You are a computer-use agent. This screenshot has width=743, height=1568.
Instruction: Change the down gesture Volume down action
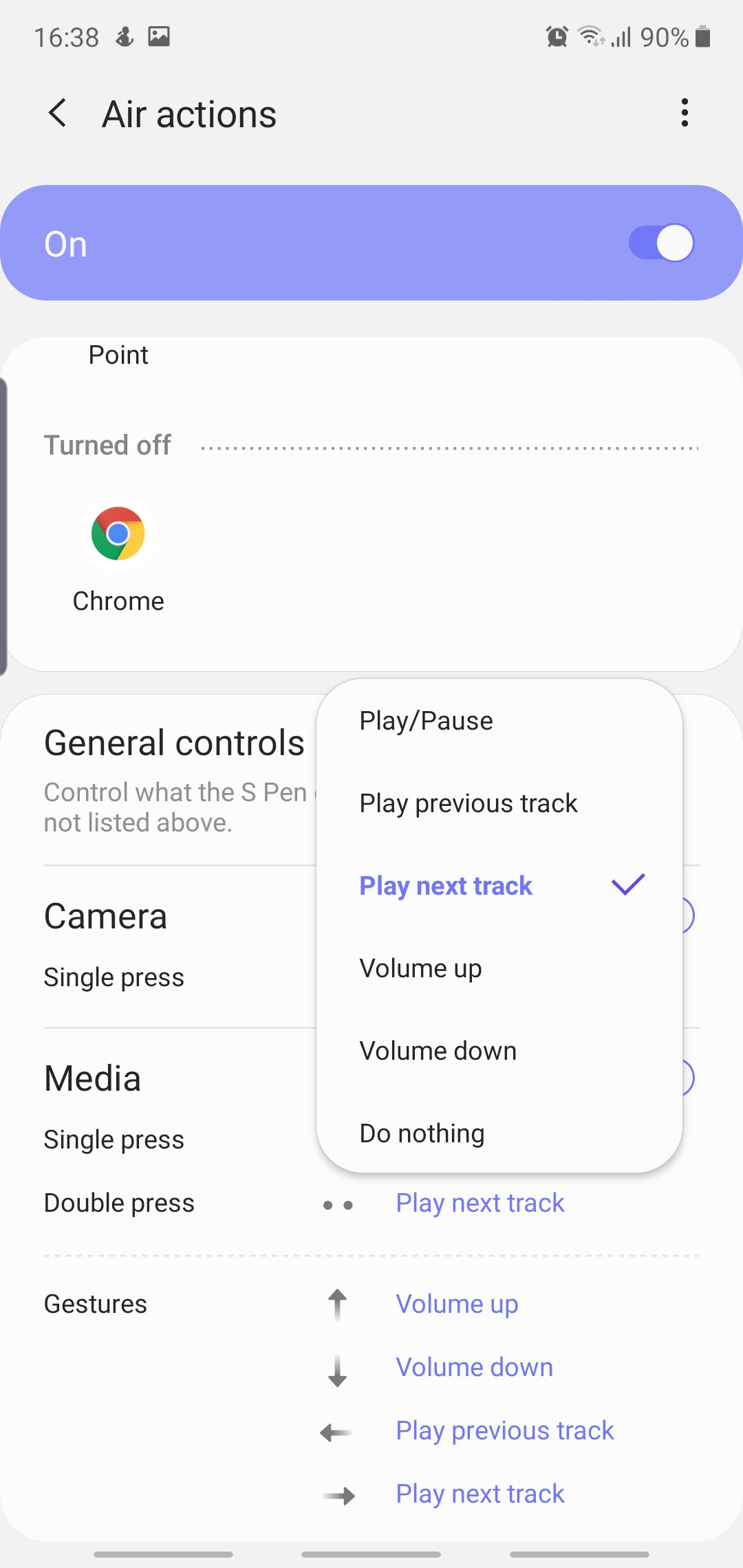click(x=474, y=1367)
